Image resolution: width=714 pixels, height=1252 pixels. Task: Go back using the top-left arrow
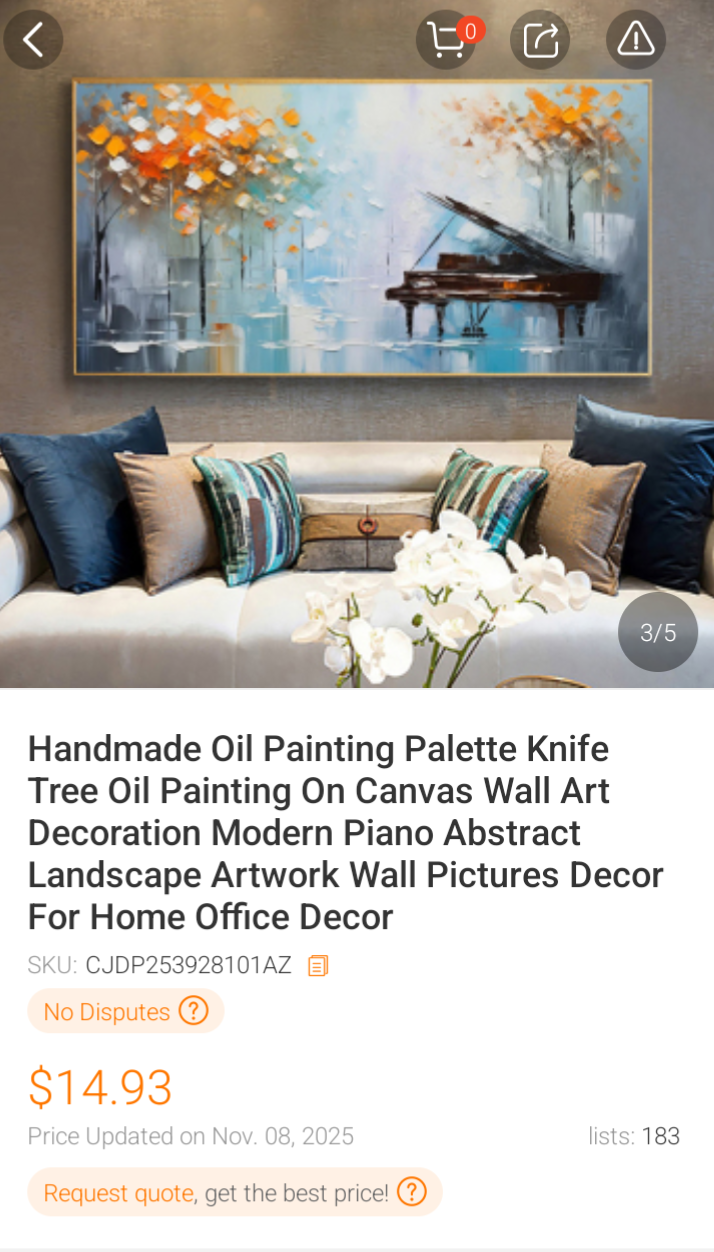(34, 40)
